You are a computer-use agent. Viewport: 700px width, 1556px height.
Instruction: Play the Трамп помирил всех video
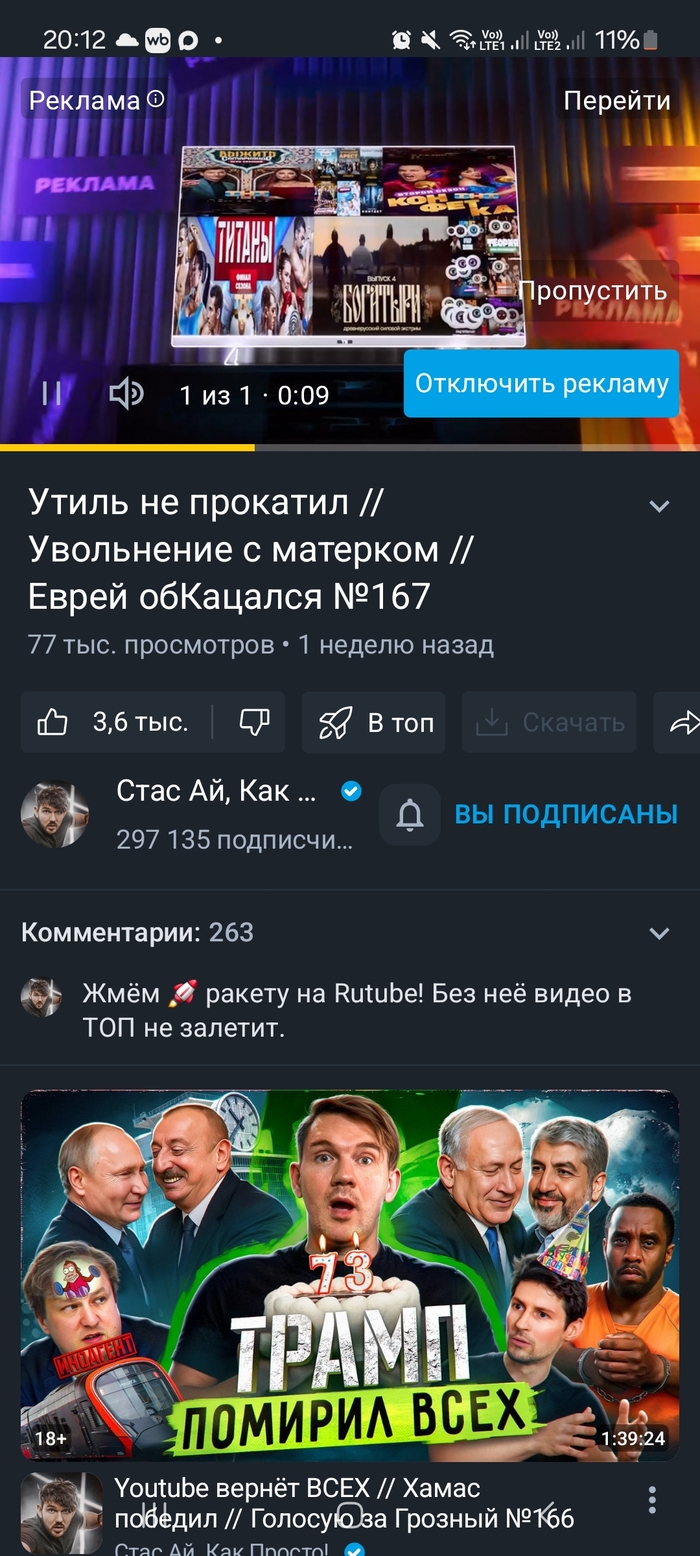coord(350,1274)
